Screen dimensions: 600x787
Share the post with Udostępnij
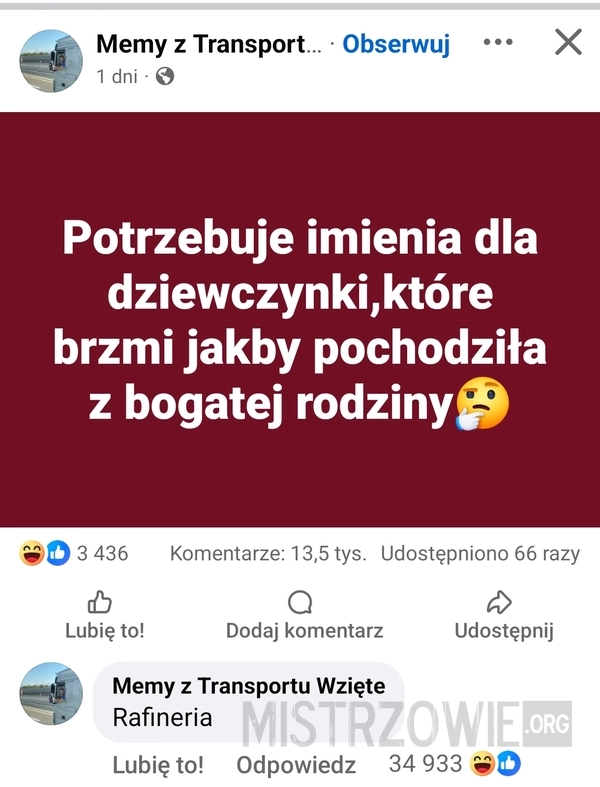503,616
